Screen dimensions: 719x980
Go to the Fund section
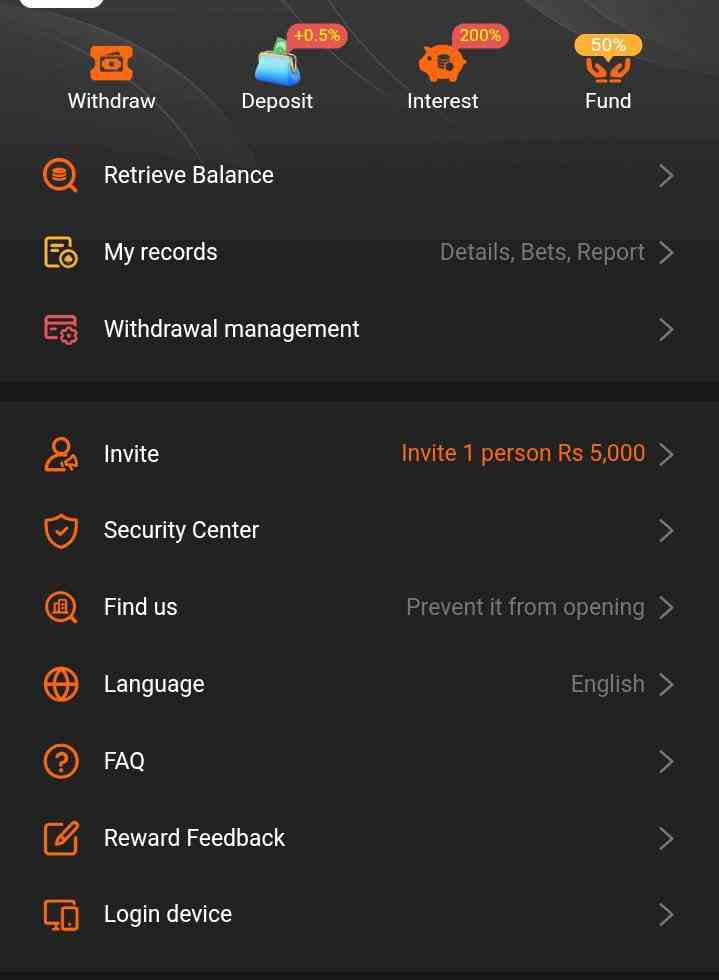click(x=608, y=76)
